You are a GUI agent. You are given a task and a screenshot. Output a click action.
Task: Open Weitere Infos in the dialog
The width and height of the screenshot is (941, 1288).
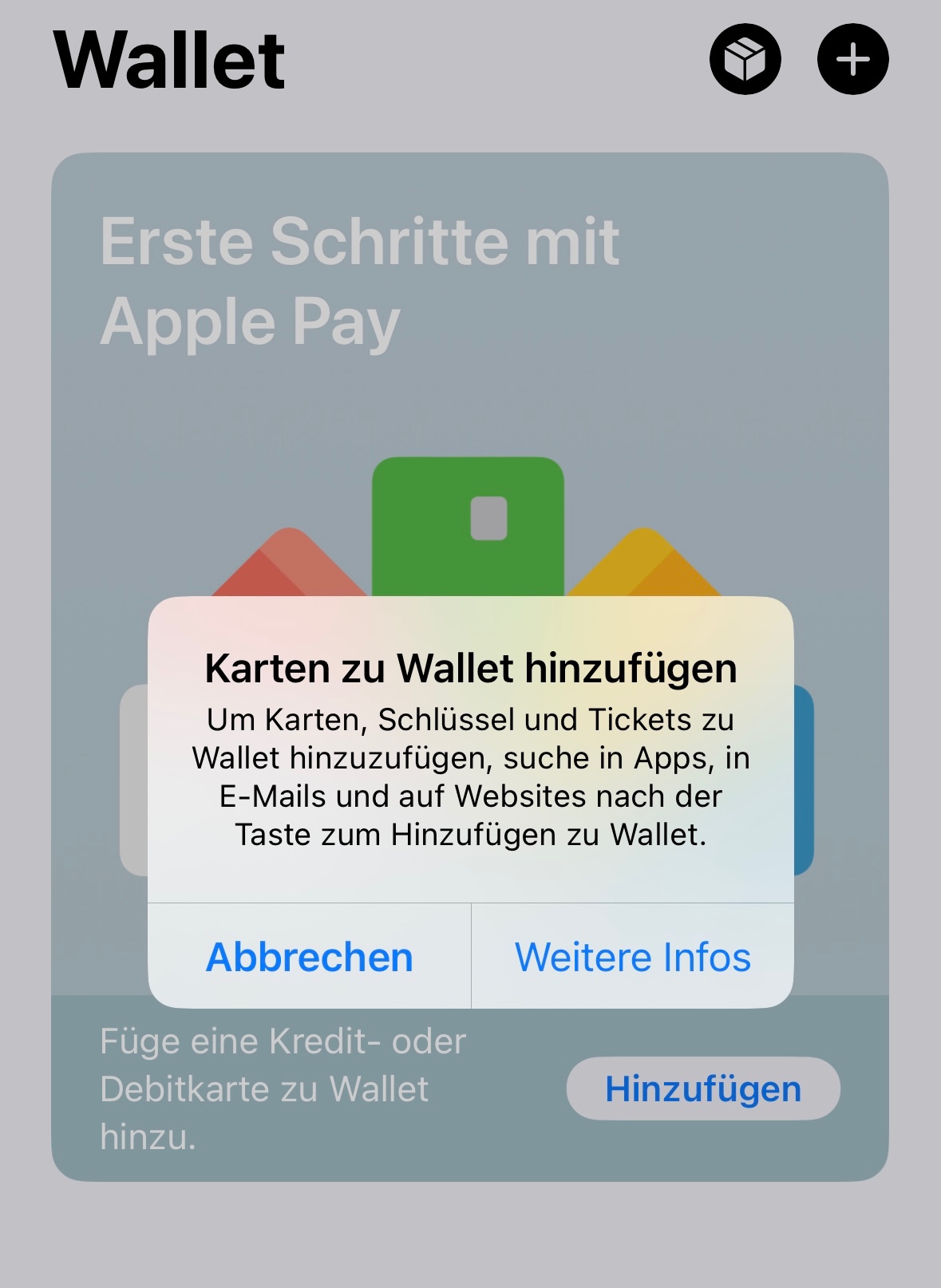coord(632,957)
